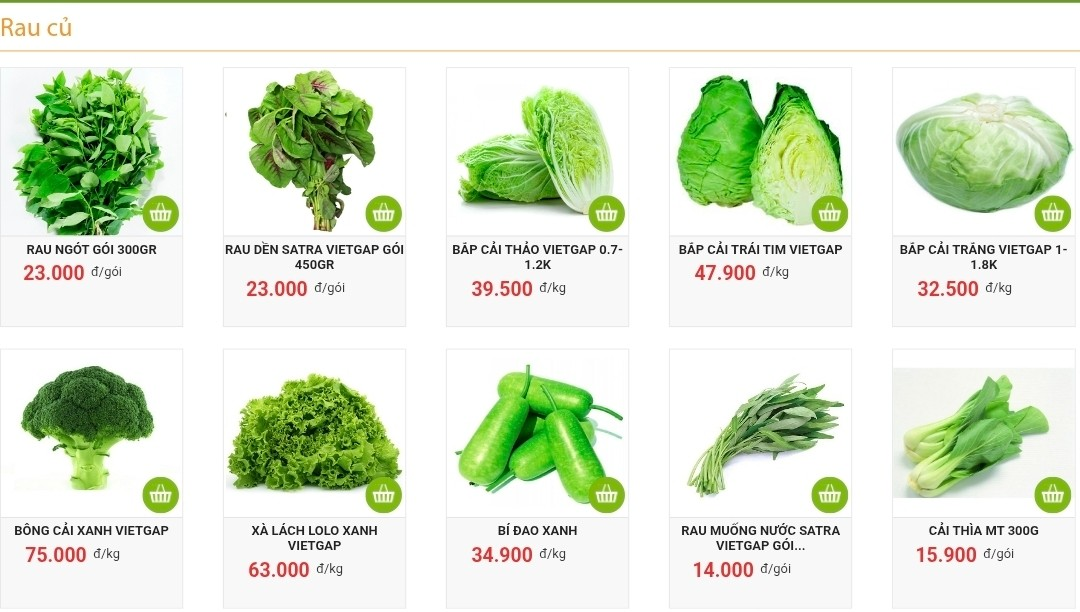Add Bí Đao Xanh to basket
The width and height of the screenshot is (1080, 612).
tap(606, 494)
